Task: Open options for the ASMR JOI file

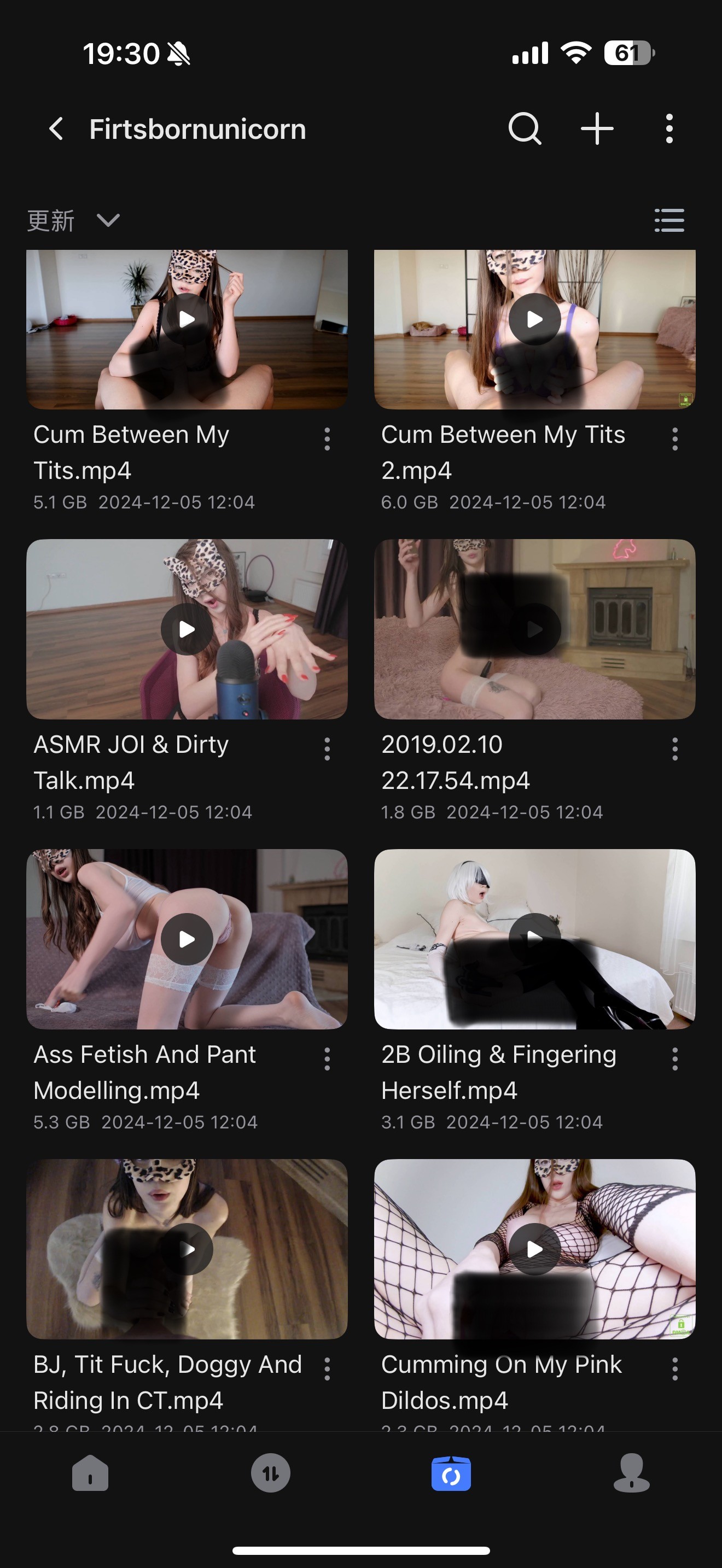Action: [327, 748]
